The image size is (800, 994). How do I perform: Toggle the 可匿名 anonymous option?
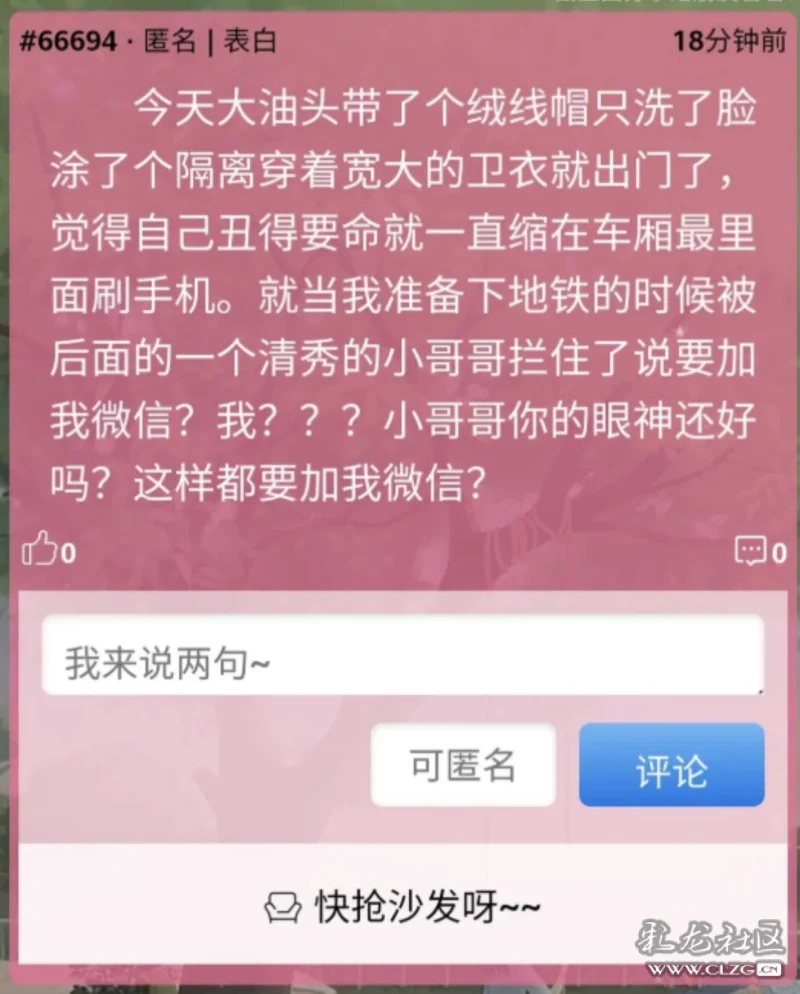click(x=463, y=766)
